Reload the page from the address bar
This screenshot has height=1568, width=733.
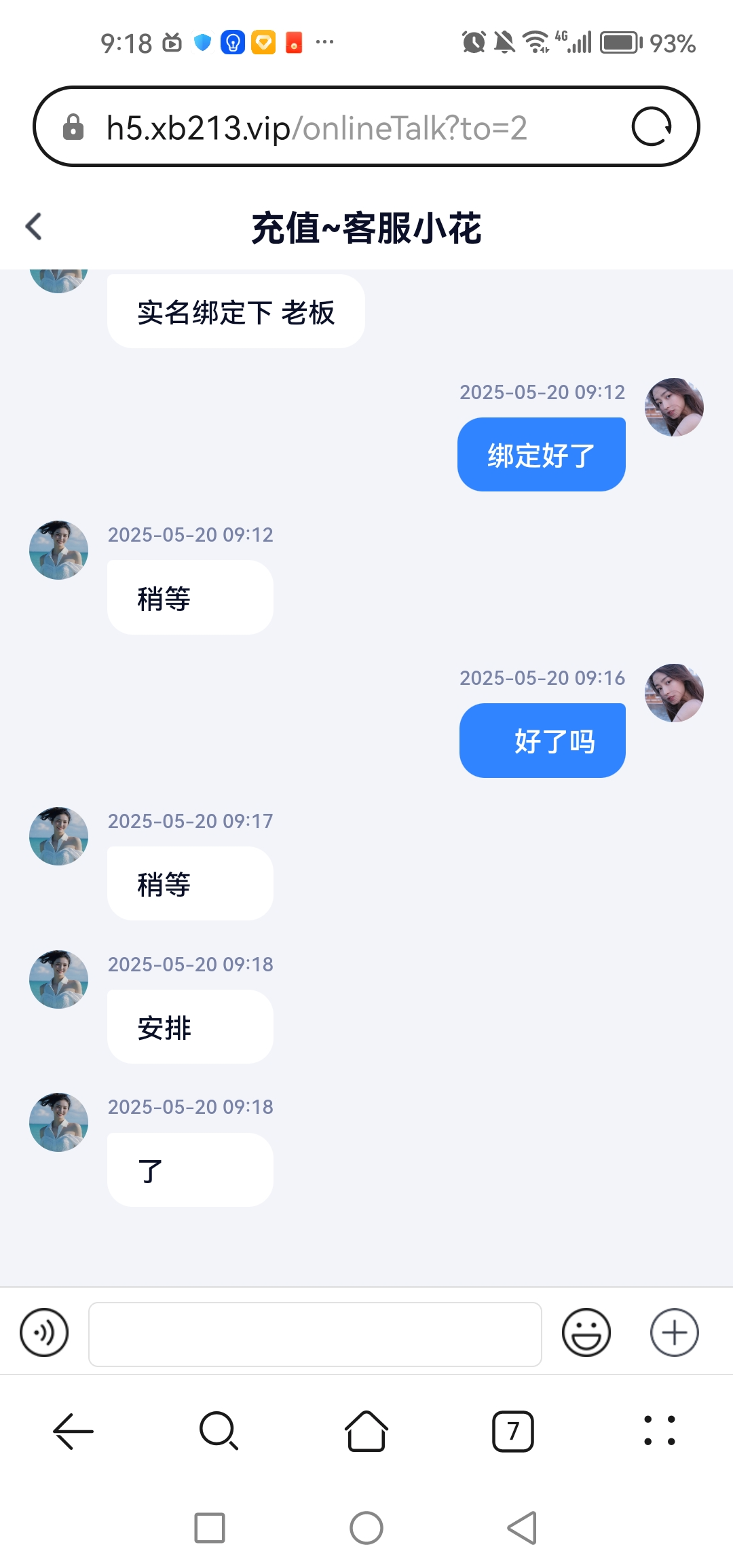(x=651, y=127)
